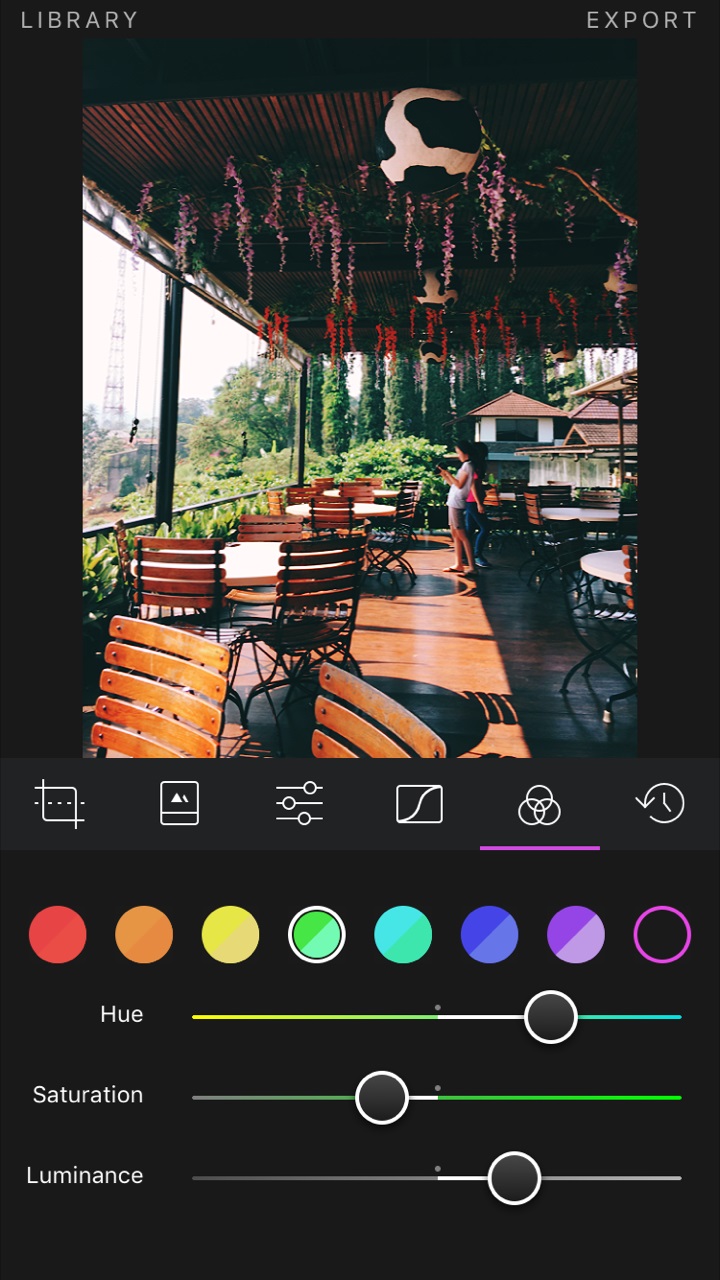Image resolution: width=720 pixels, height=1280 pixels.
Task: Tap the green color channel swatch
Action: pyautogui.click(x=317, y=935)
